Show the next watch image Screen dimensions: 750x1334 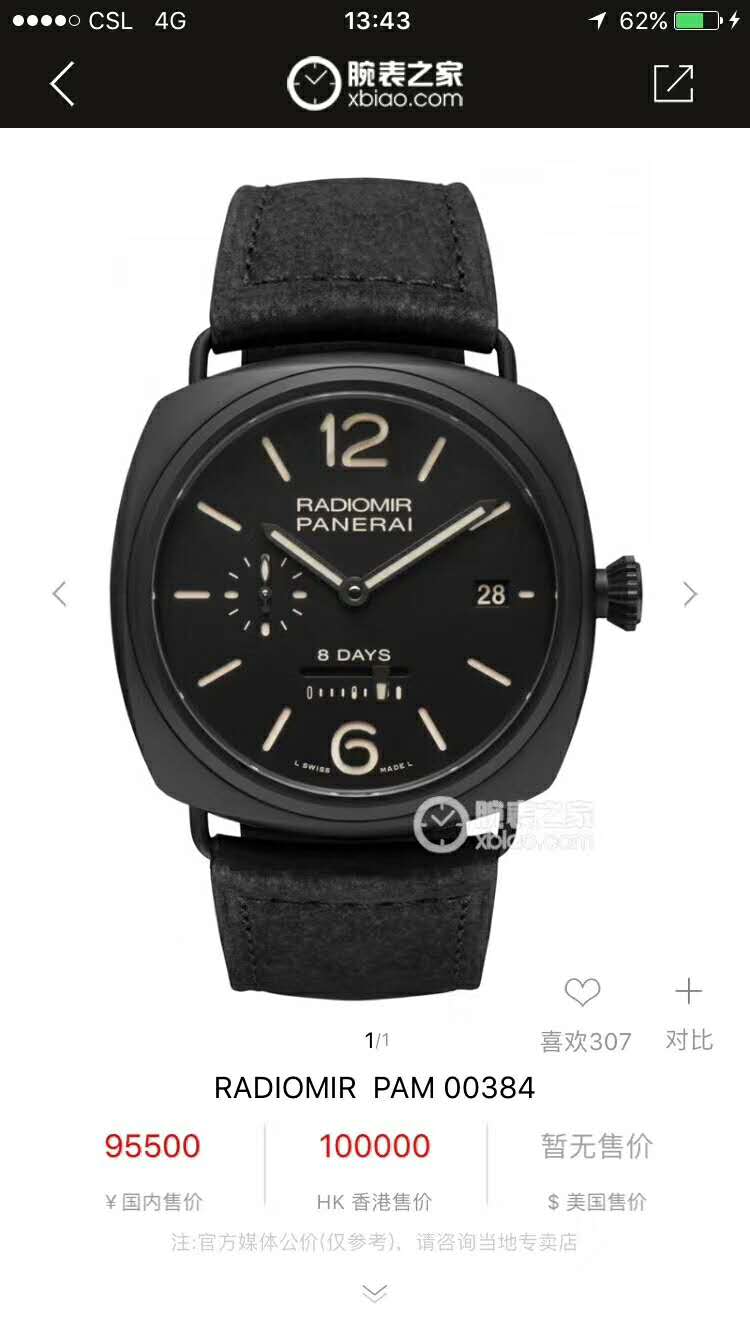(690, 594)
